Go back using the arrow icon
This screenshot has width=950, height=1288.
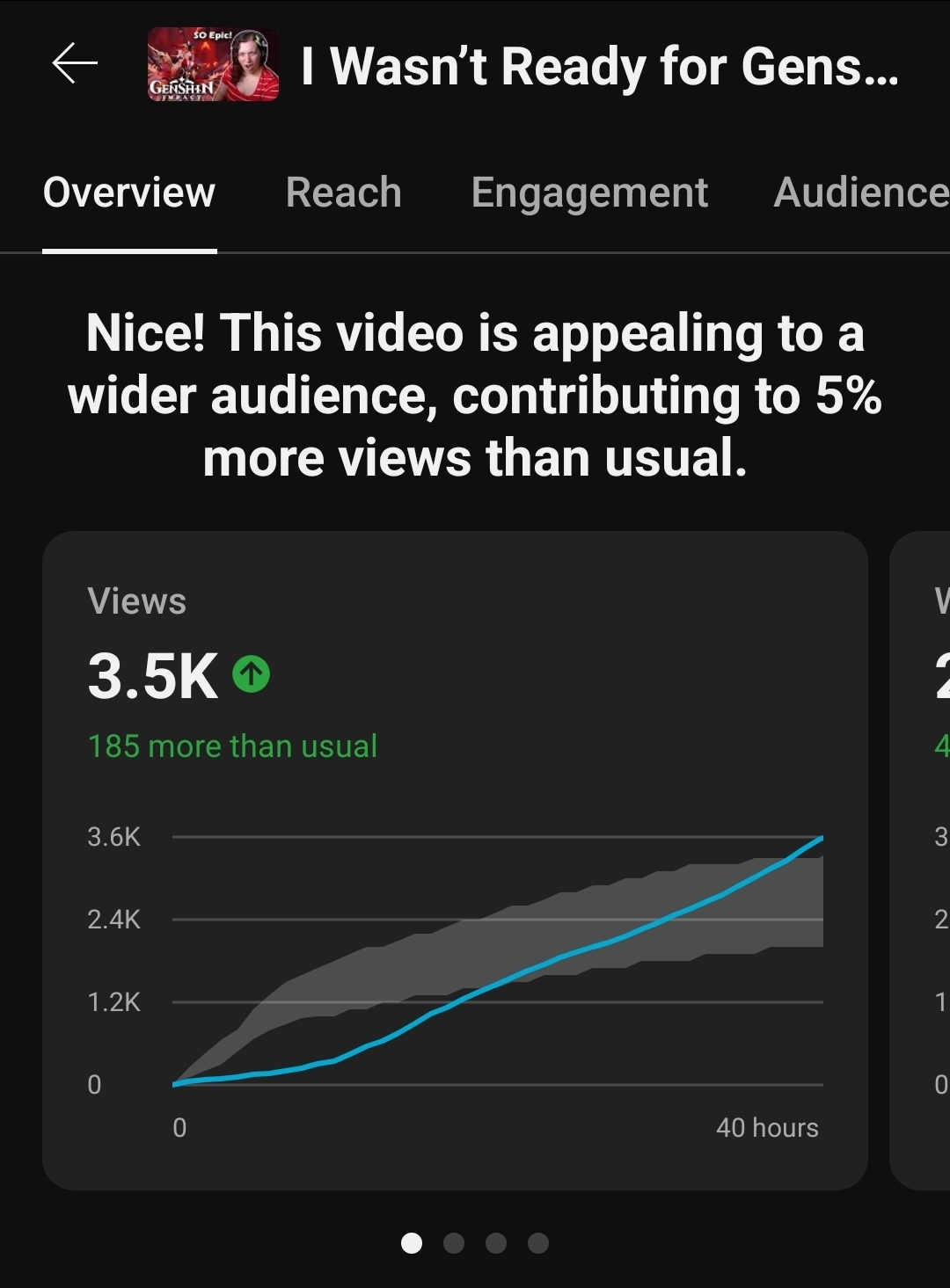75,64
